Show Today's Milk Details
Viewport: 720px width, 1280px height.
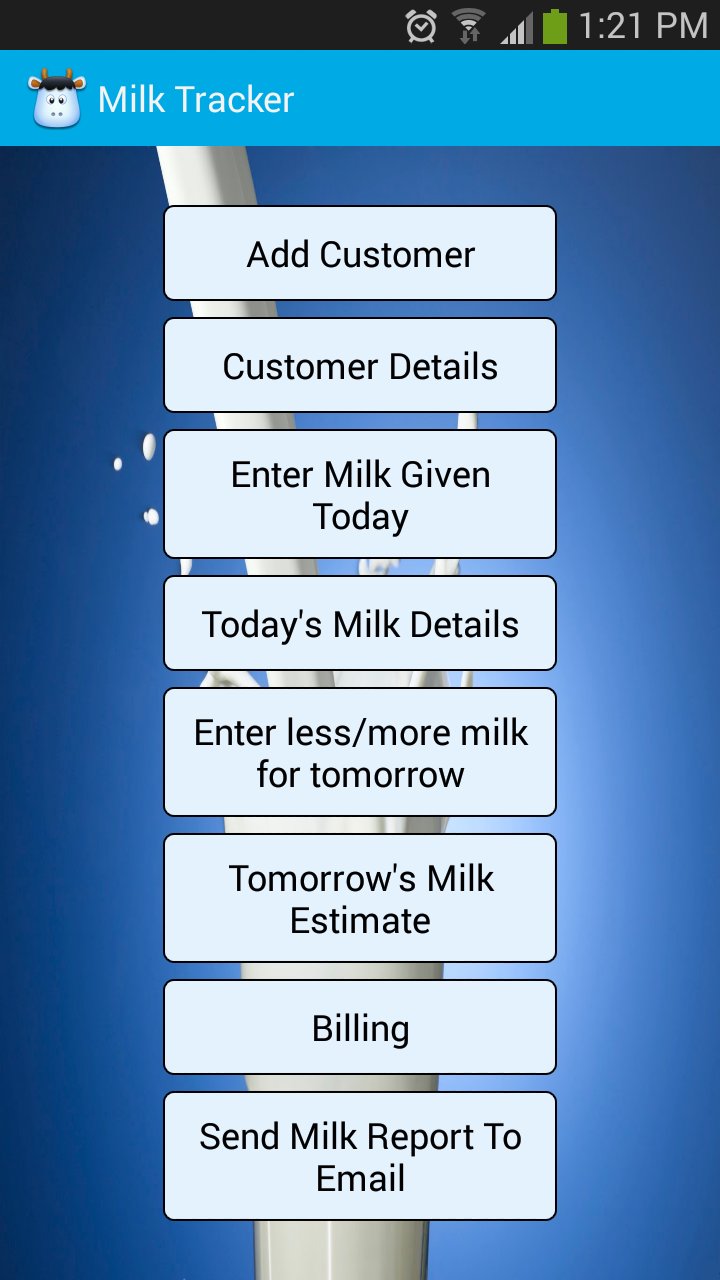359,622
